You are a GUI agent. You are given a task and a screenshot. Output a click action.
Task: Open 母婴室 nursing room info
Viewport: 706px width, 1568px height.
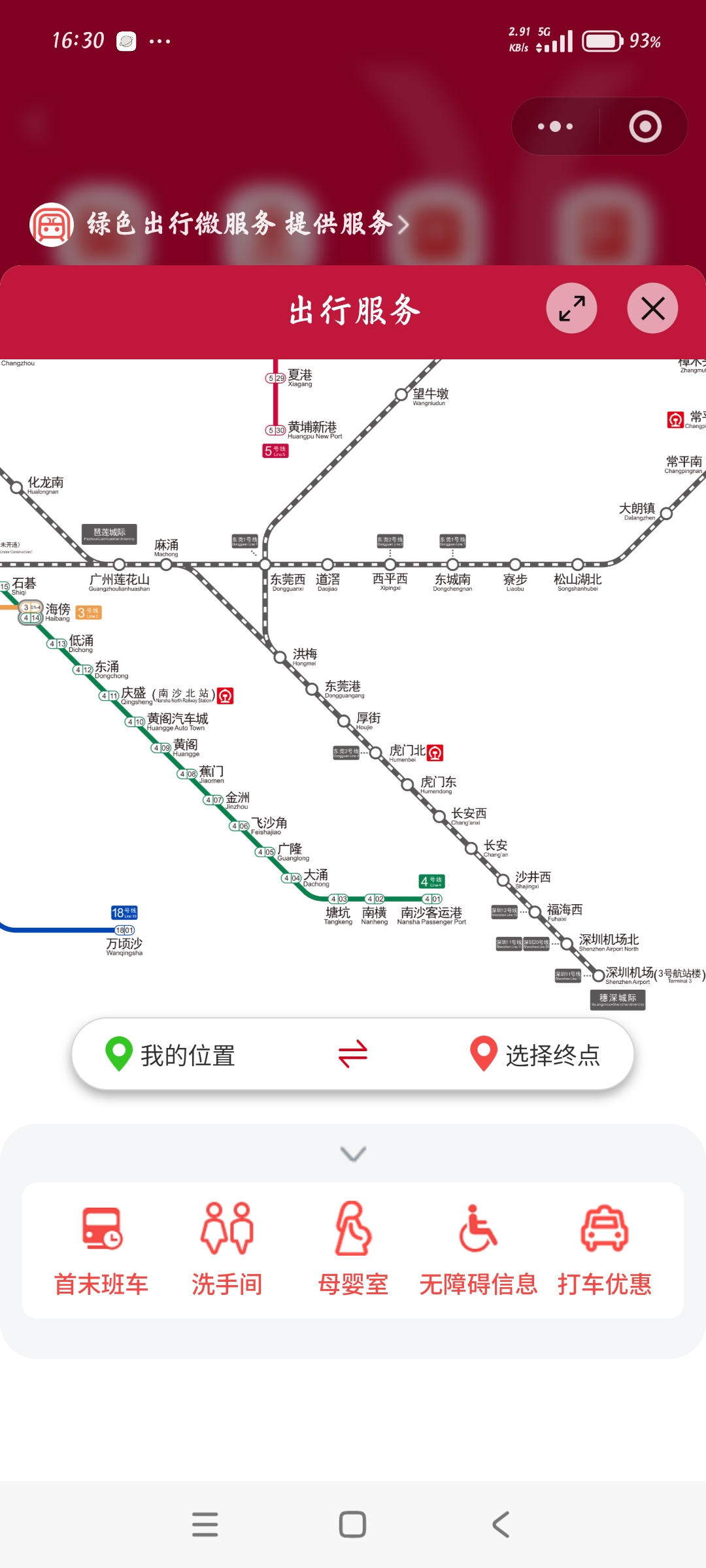point(353,1249)
